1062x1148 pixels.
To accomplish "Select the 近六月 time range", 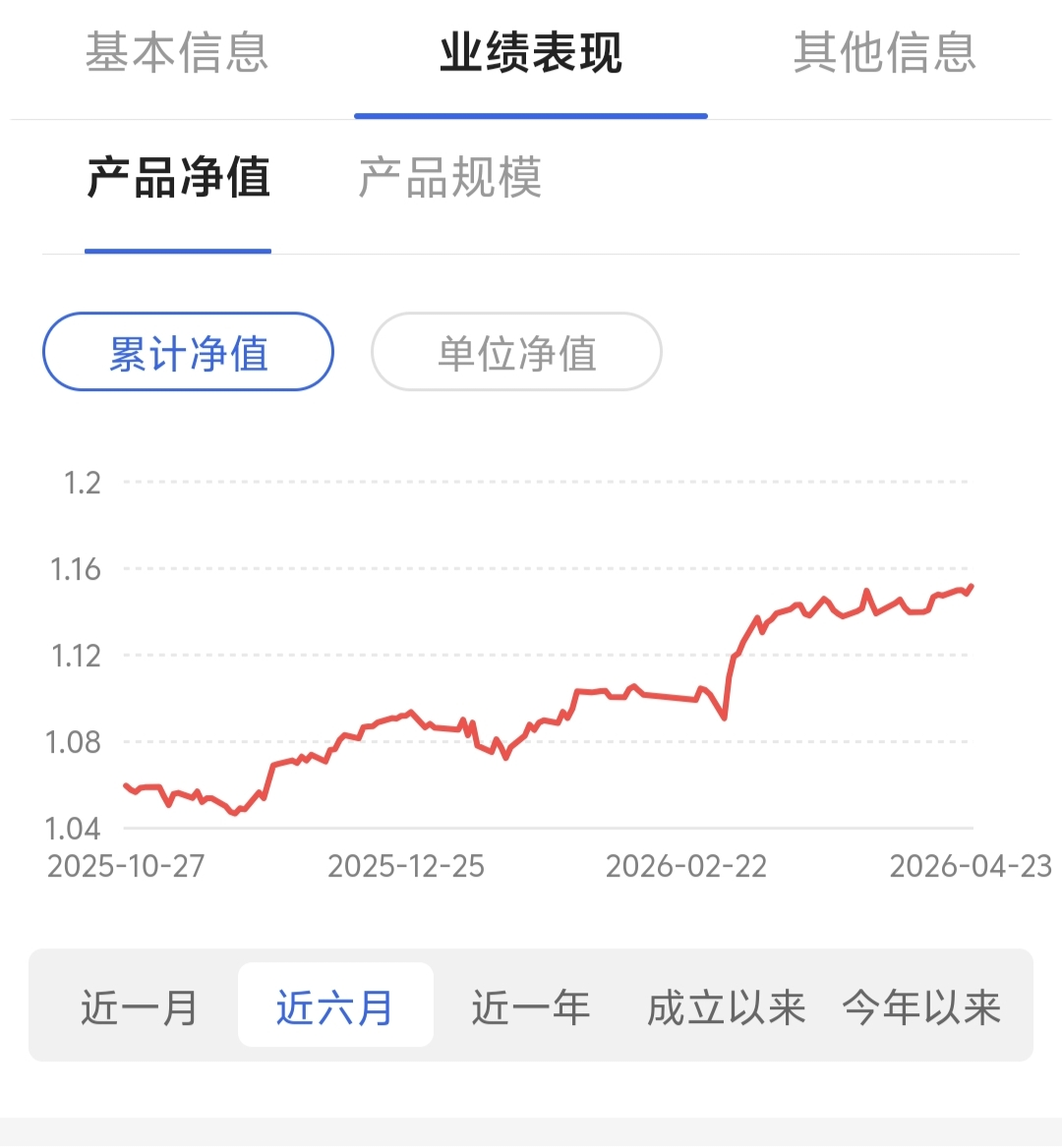I will click(x=335, y=1007).
